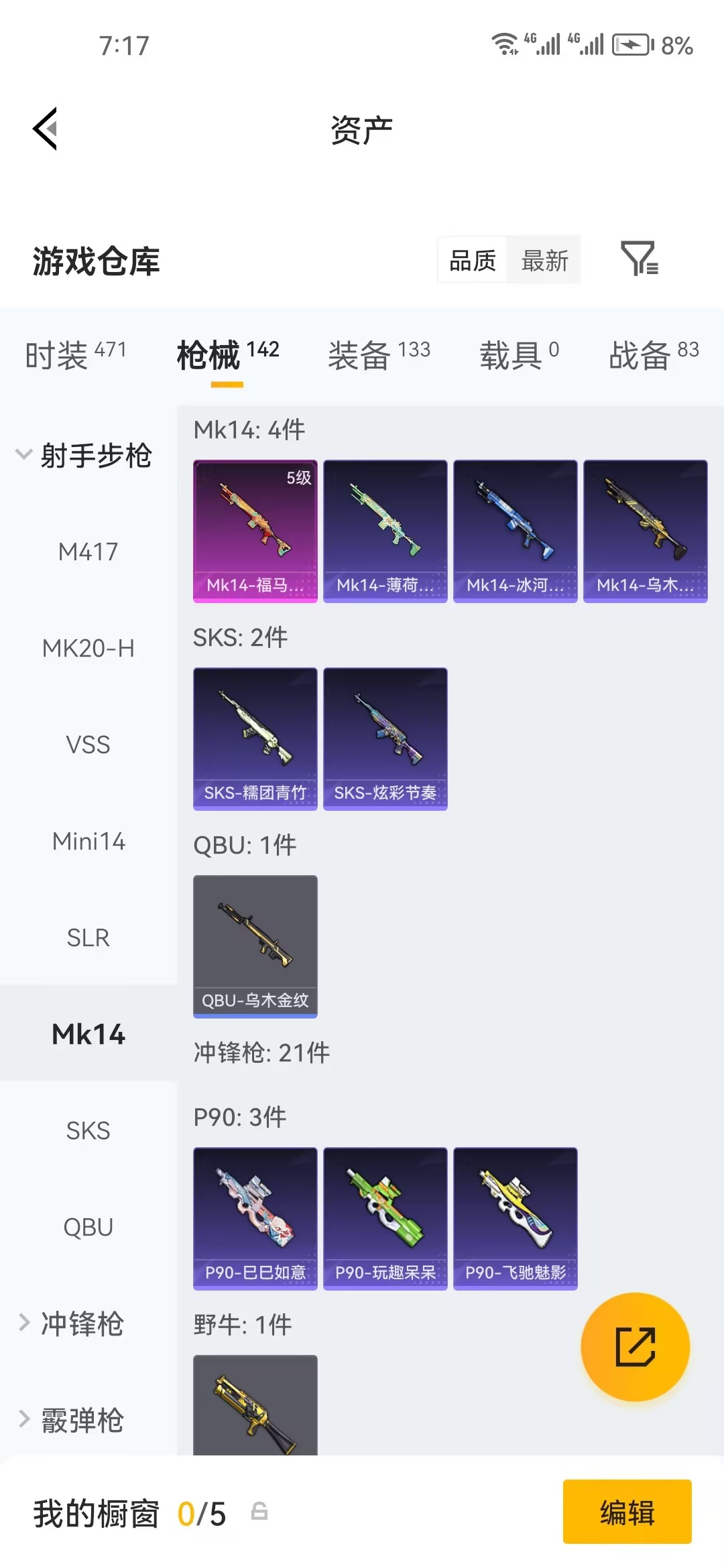The image size is (724, 1568).
Task: Select SKS category in the sidebar
Action: click(x=88, y=1130)
